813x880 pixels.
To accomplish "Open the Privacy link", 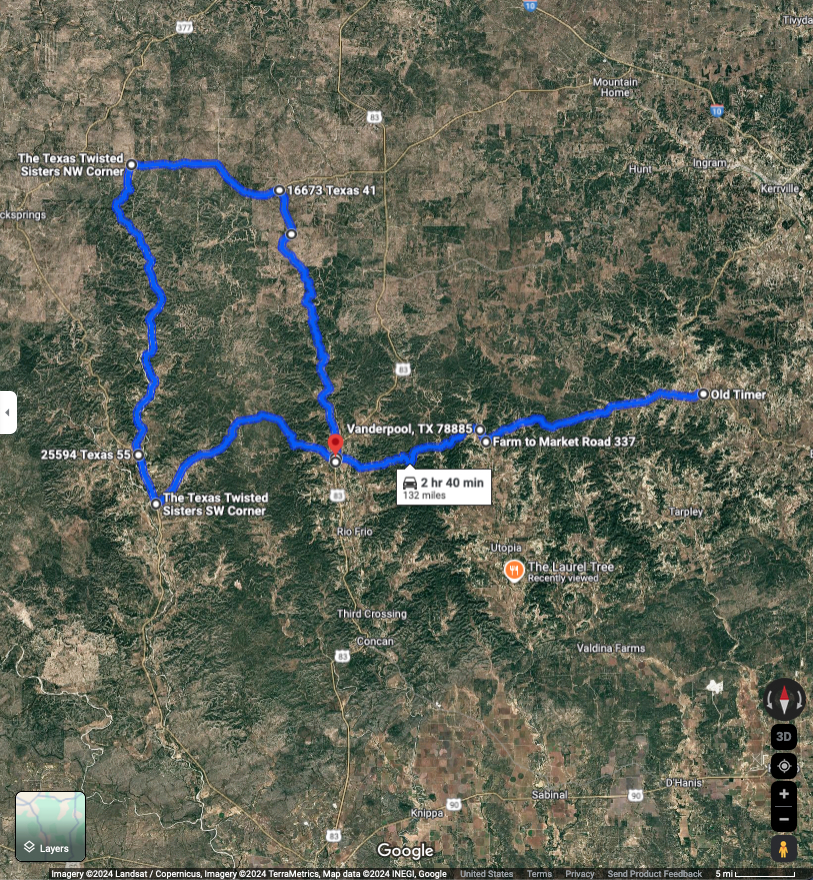I will 579,874.
